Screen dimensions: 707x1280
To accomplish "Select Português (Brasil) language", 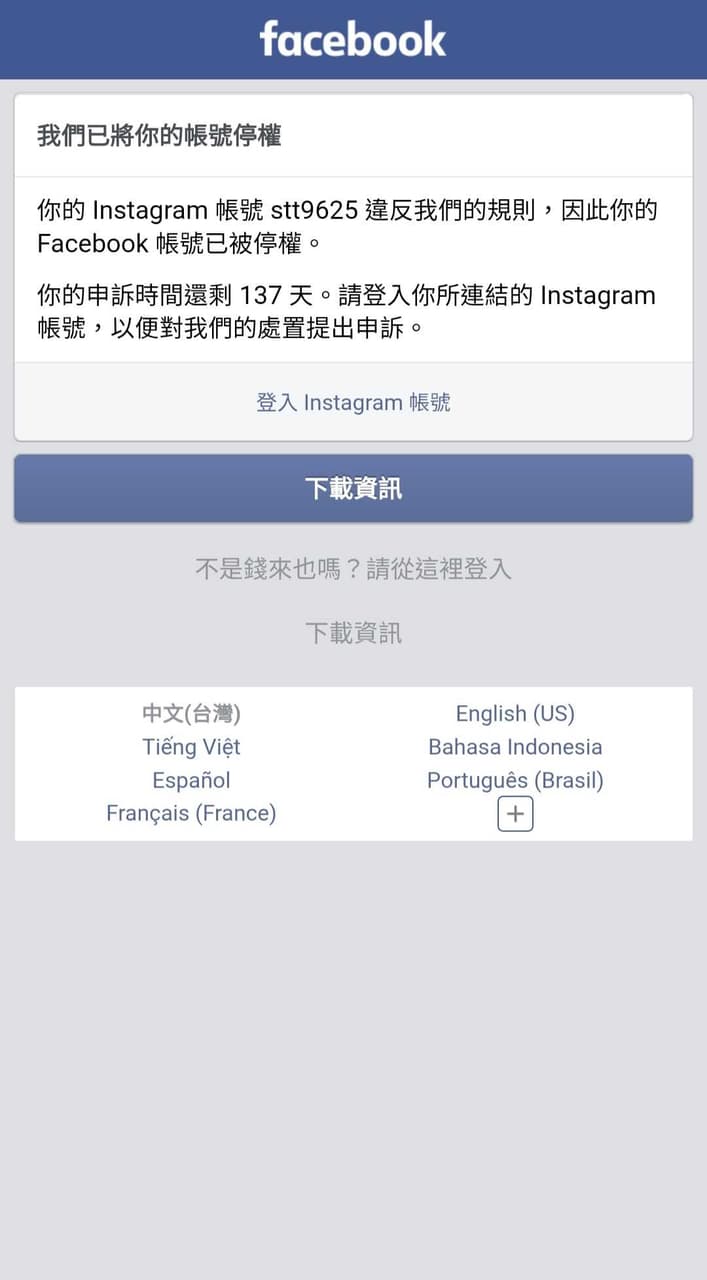I will pyautogui.click(x=515, y=780).
